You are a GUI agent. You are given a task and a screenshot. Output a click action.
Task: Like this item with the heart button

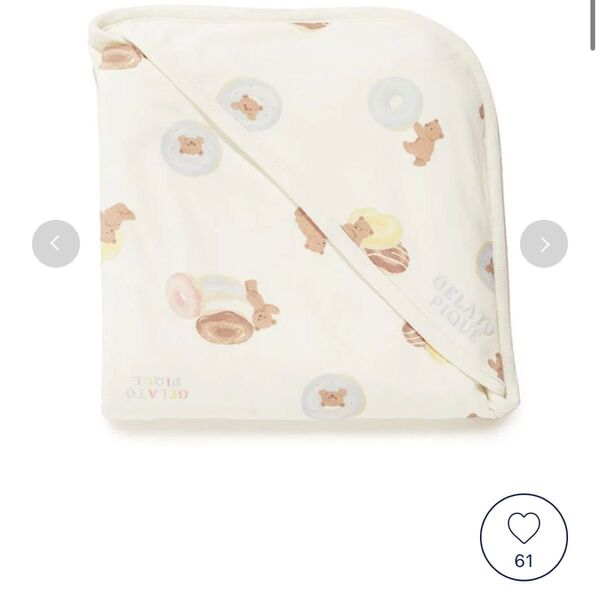(523, 537)
